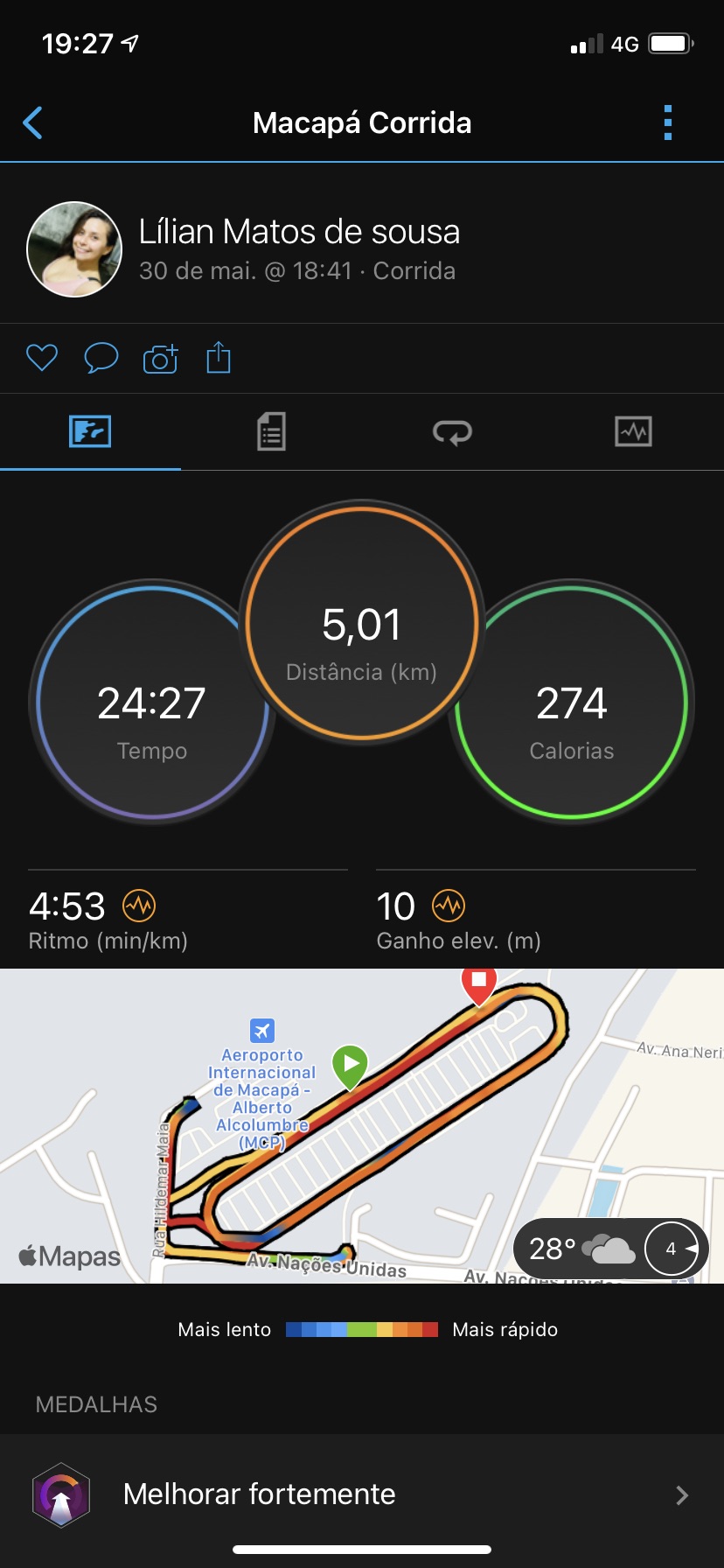The width and height of the screenshot is (724, 1568).
Task: Open the Melhorar fortemente medal row
Action: coord(362,1494)
